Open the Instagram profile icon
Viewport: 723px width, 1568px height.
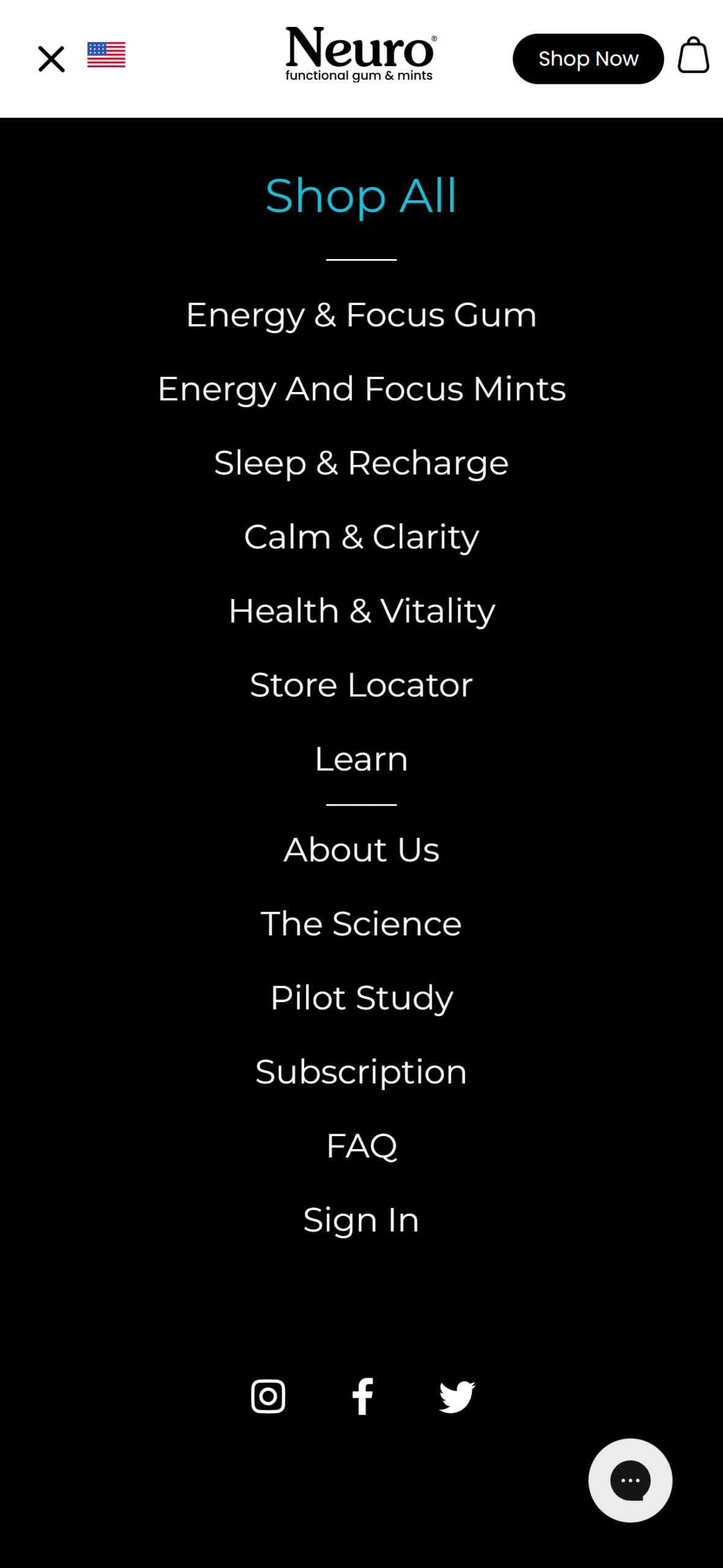(268, 1396)
